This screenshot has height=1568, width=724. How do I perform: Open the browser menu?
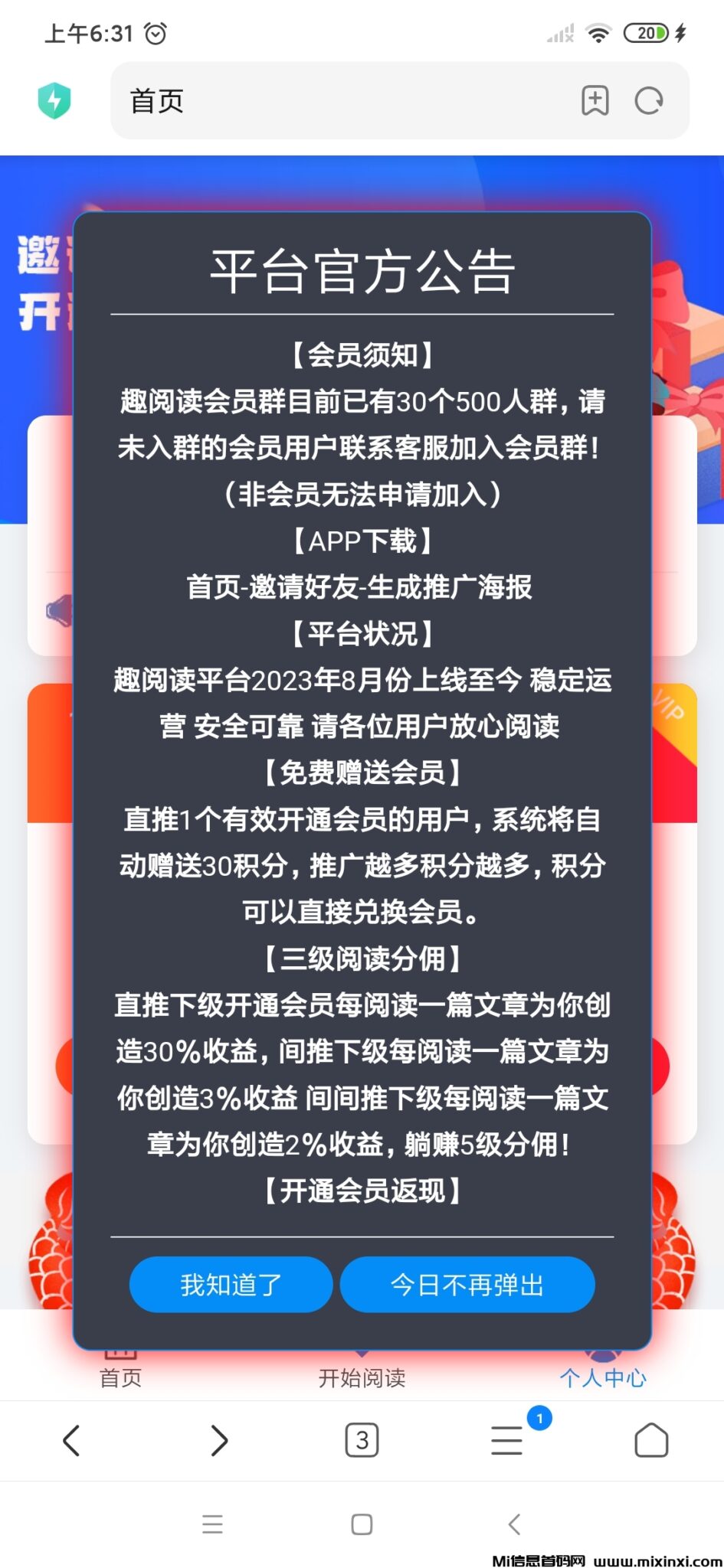[507, 1440]
